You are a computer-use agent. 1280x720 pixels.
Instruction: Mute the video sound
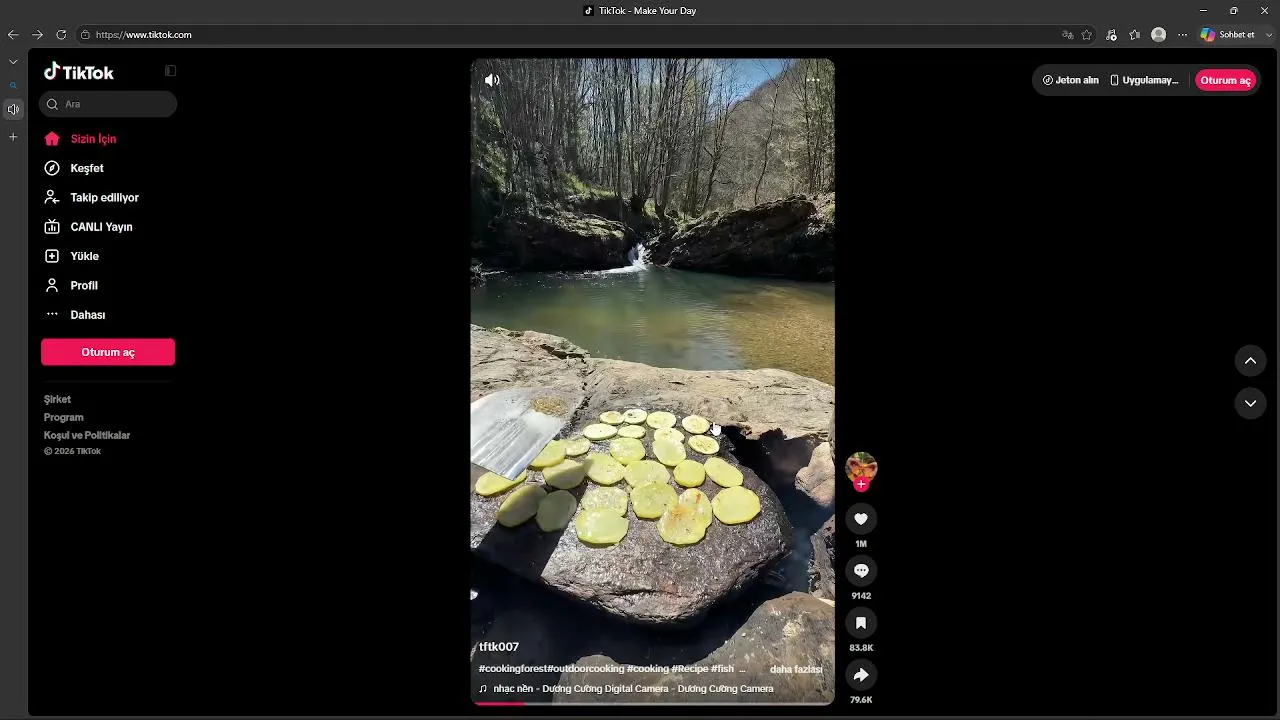point(492,80)
